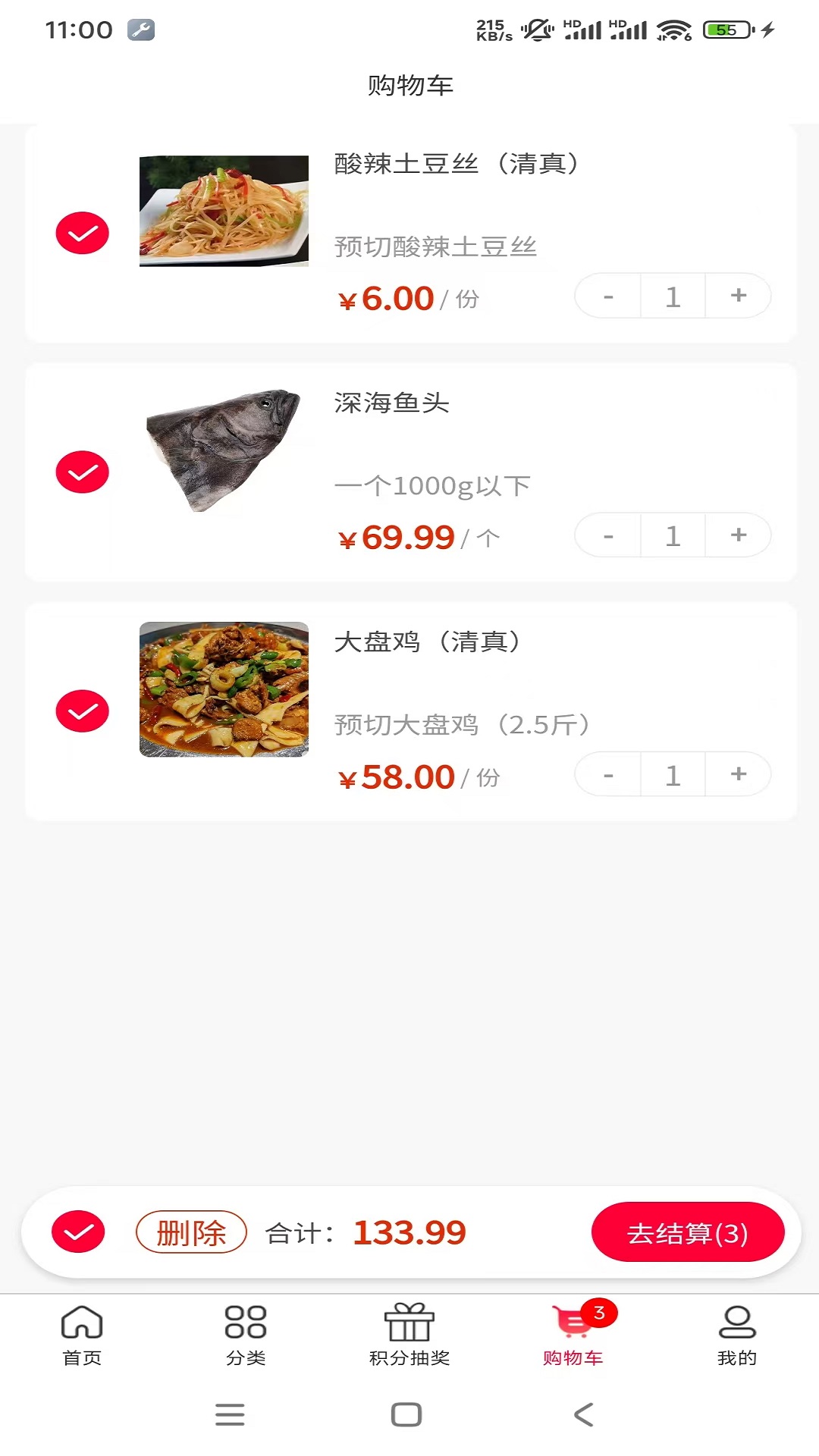Screen dimensions: 819x1456
Task: Open the 大盘鸡 product image
Action: coord(224,689)
